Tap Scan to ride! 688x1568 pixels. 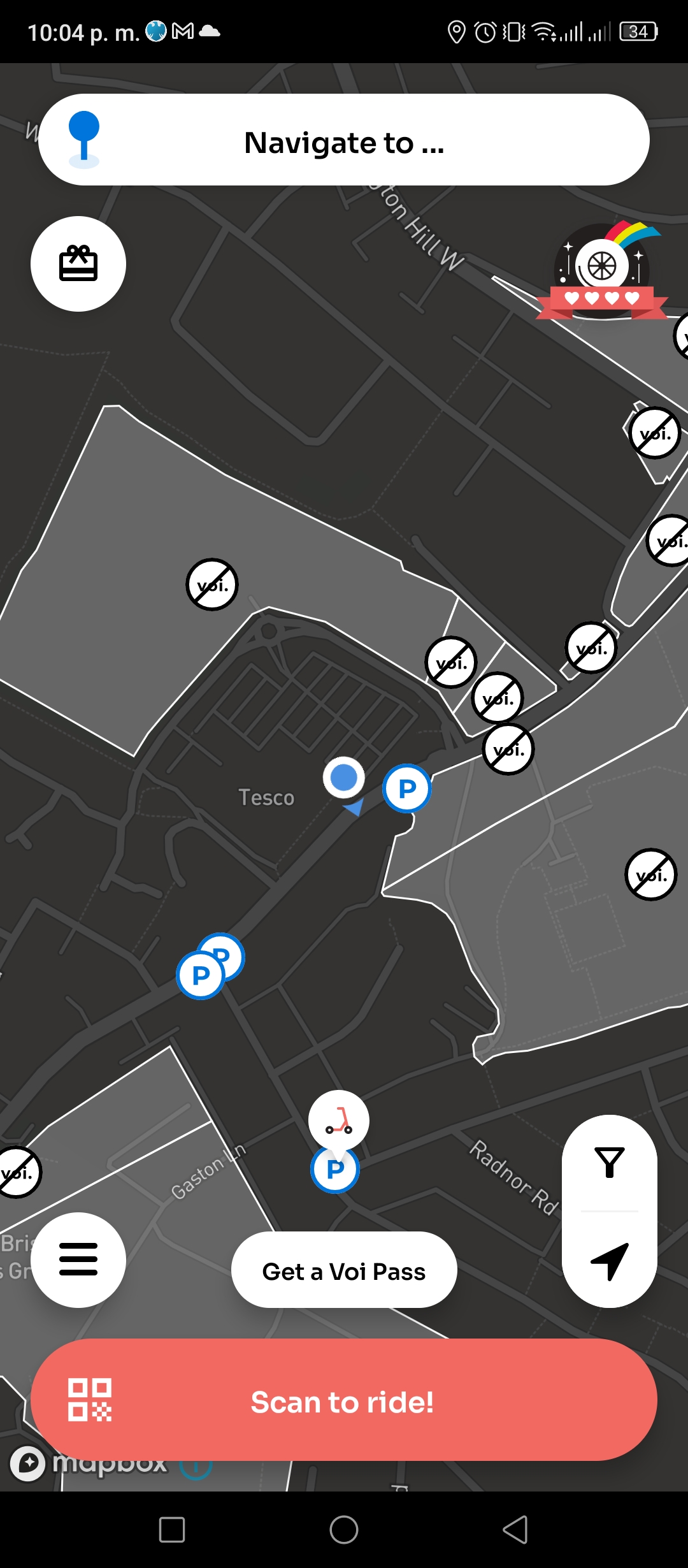344,1402
